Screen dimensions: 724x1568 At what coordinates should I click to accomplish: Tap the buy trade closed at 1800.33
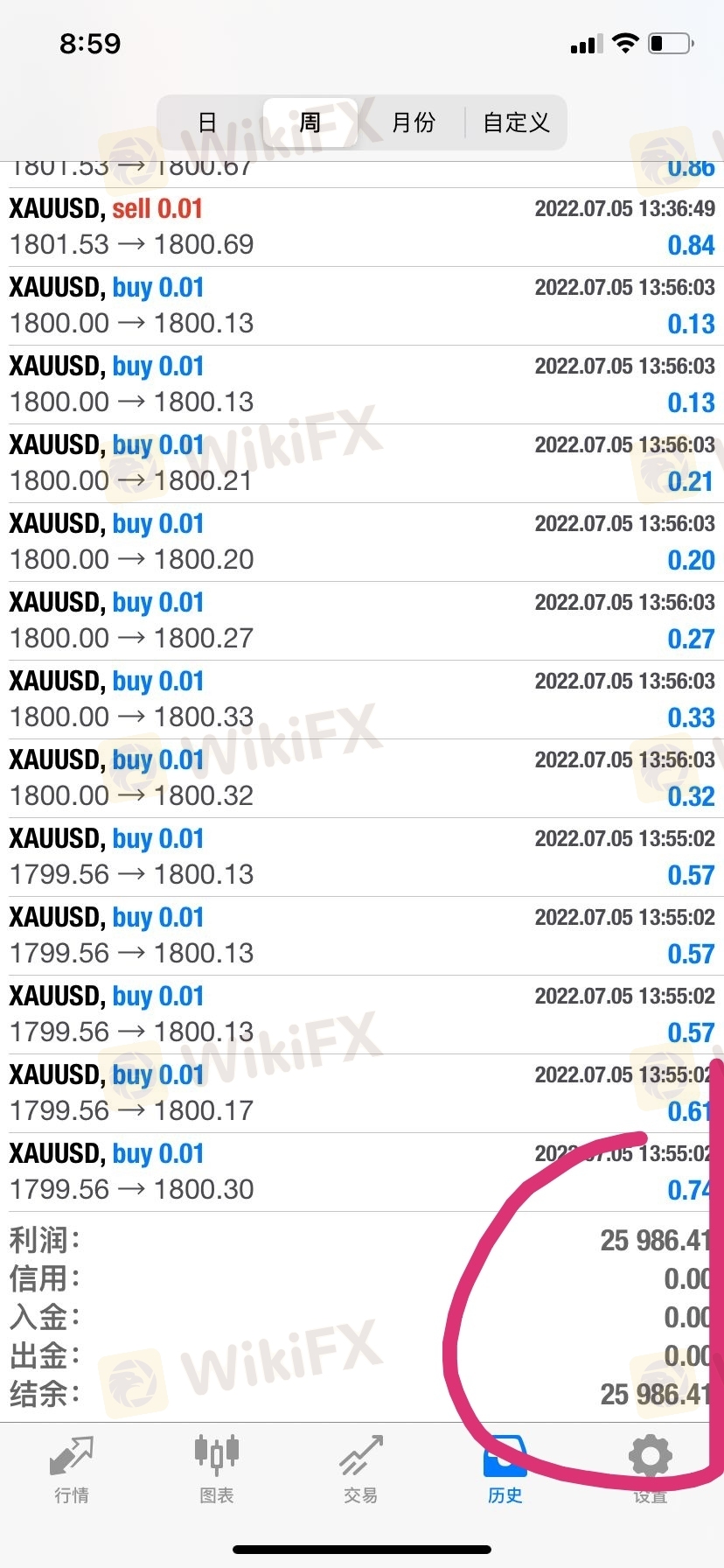(x=362, y=700)
